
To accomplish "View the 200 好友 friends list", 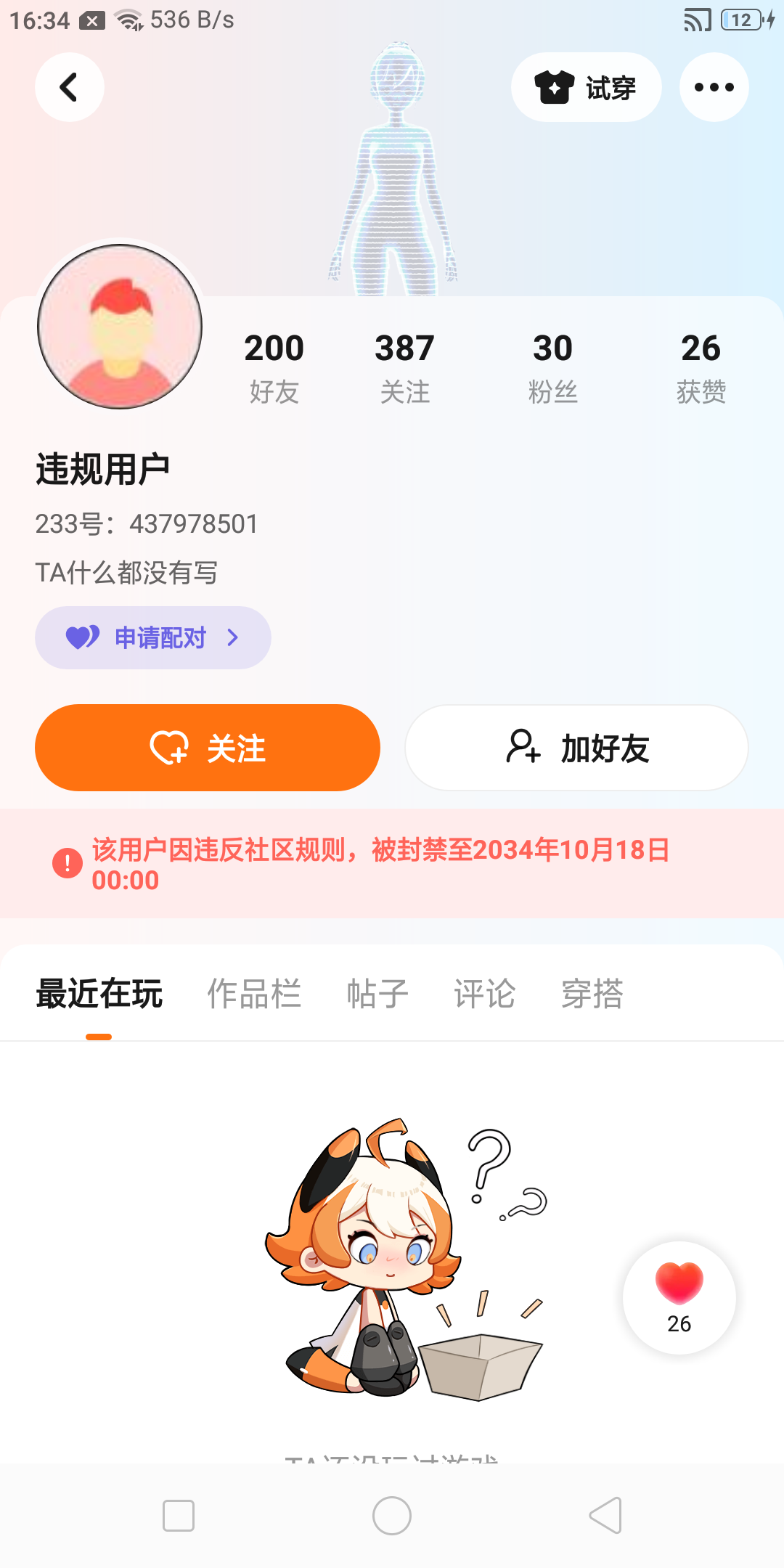I will click(x=274, y=367).
